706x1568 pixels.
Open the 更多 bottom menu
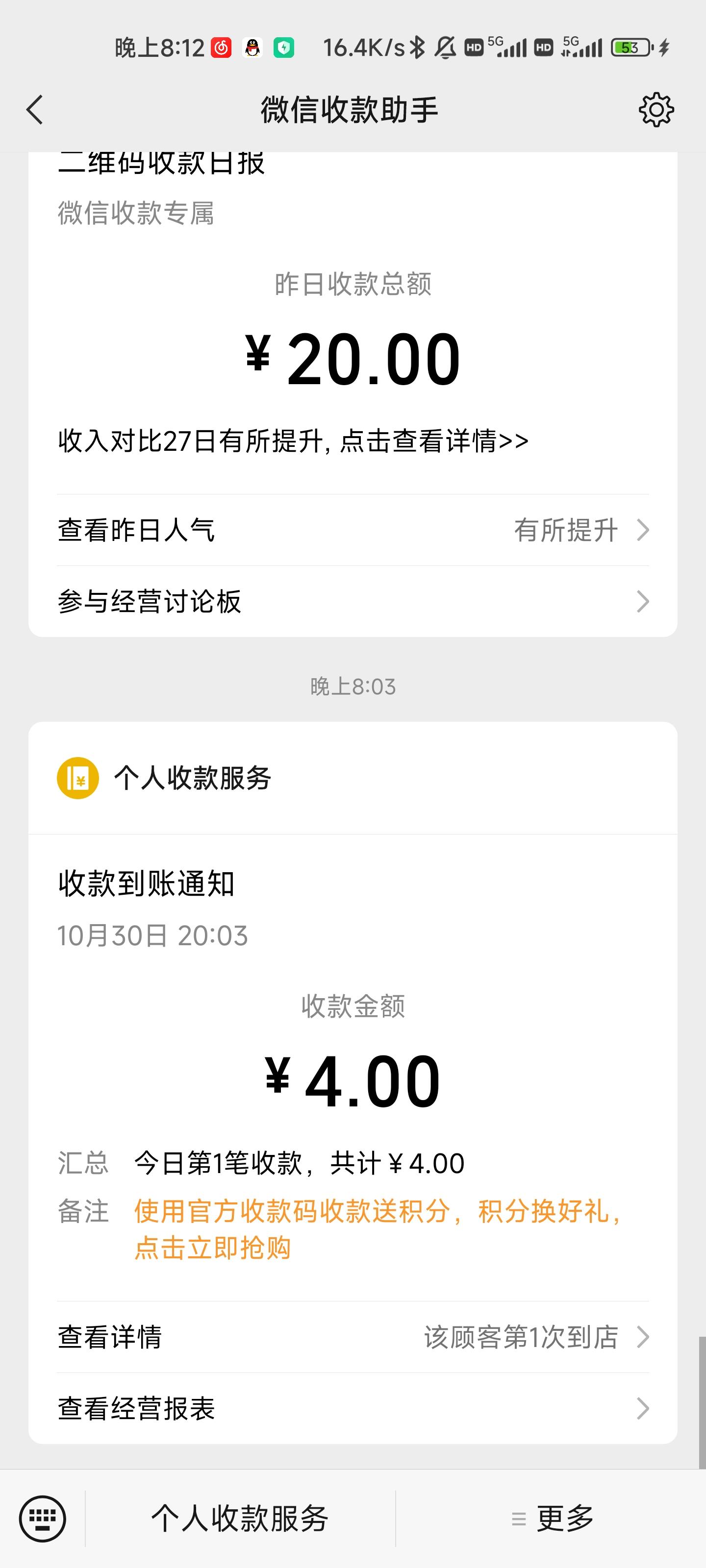coord(552,1519)
